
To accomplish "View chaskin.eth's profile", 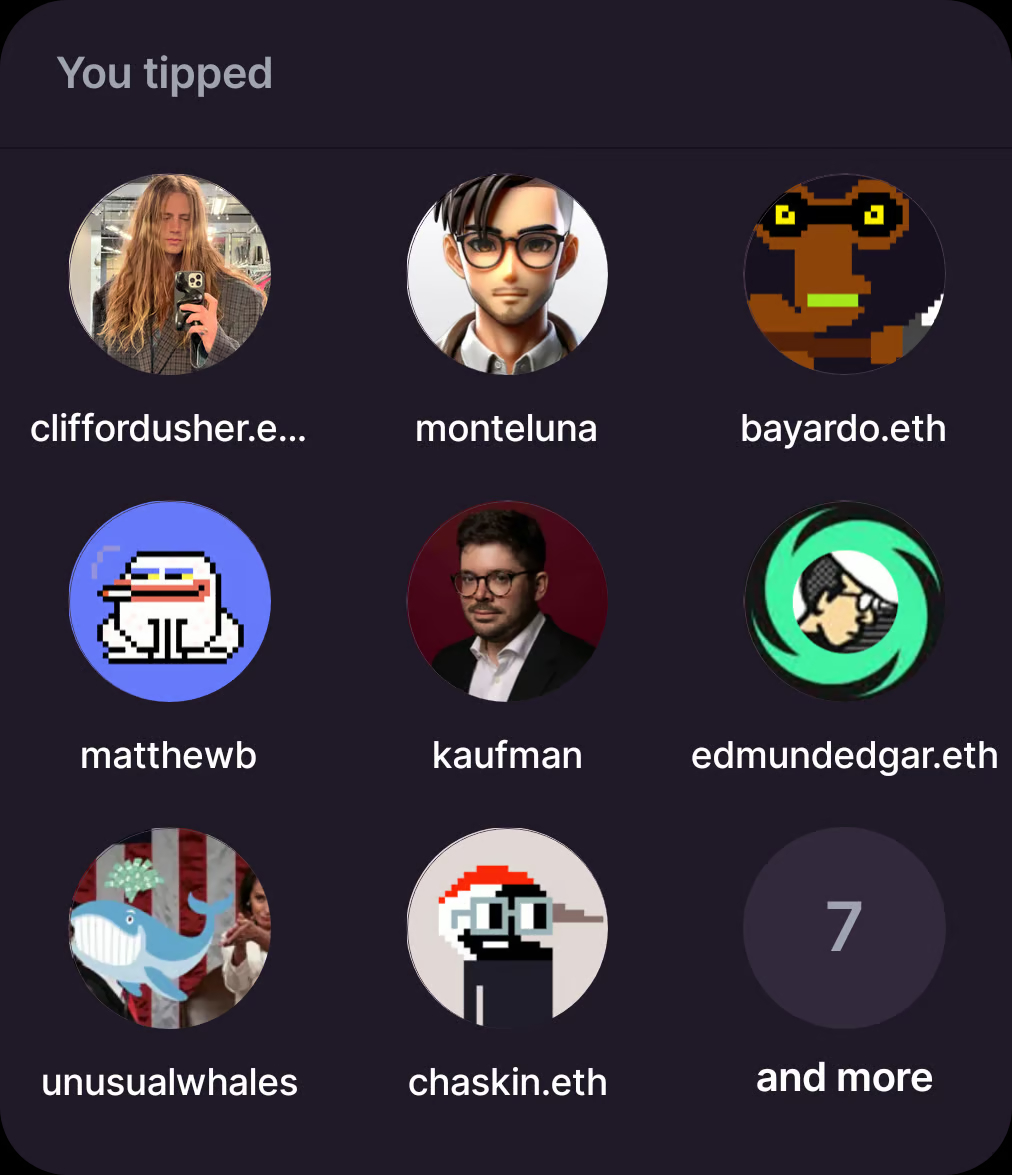I will tap(507, 928).
